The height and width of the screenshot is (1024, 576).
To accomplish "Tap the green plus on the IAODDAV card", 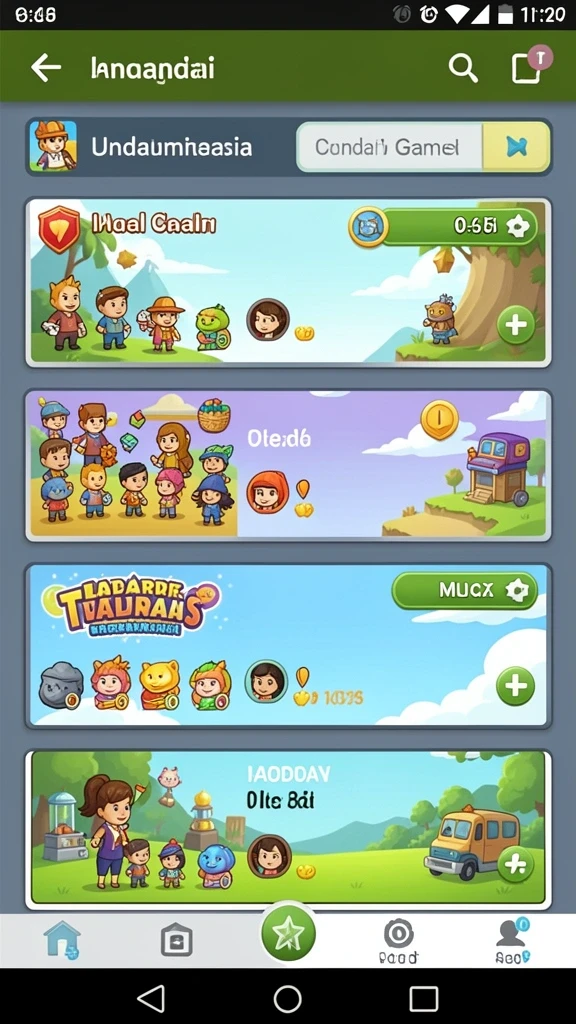I will pos(516,865).
